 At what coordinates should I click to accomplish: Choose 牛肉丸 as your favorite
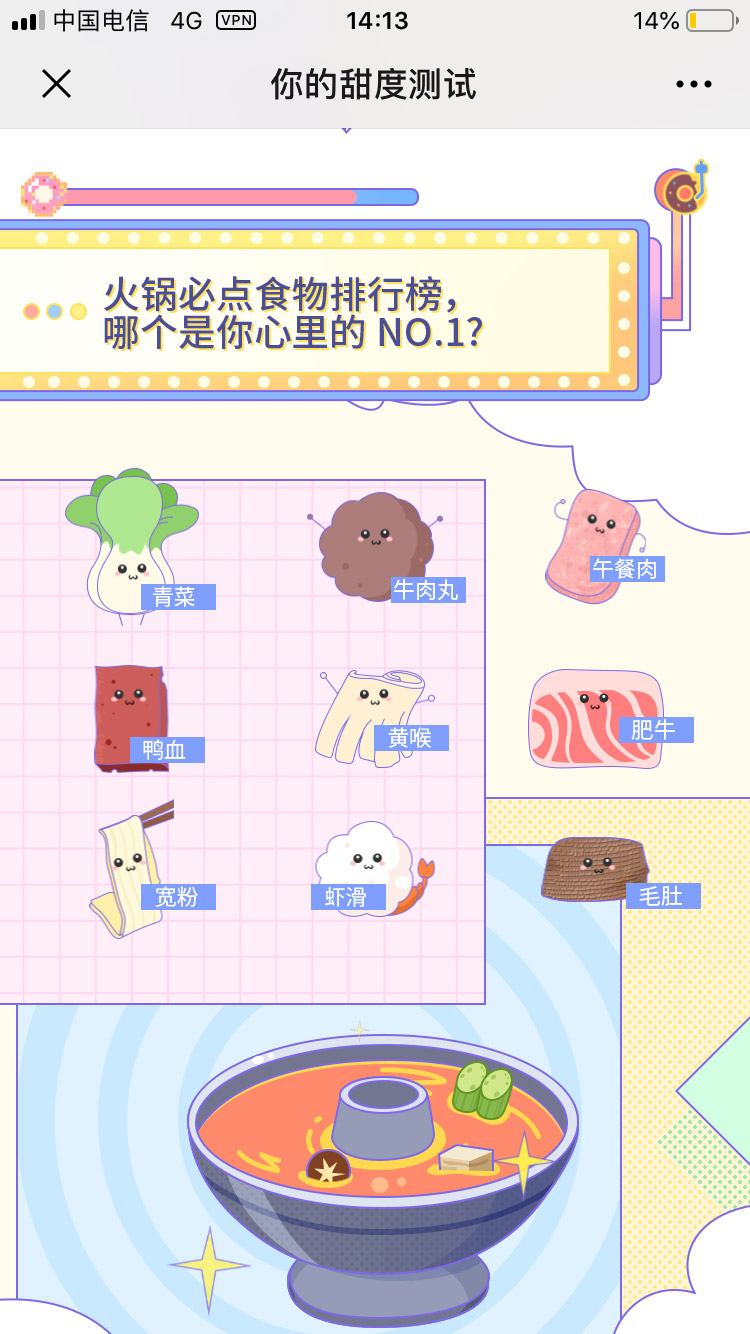[x=380, y=550]
